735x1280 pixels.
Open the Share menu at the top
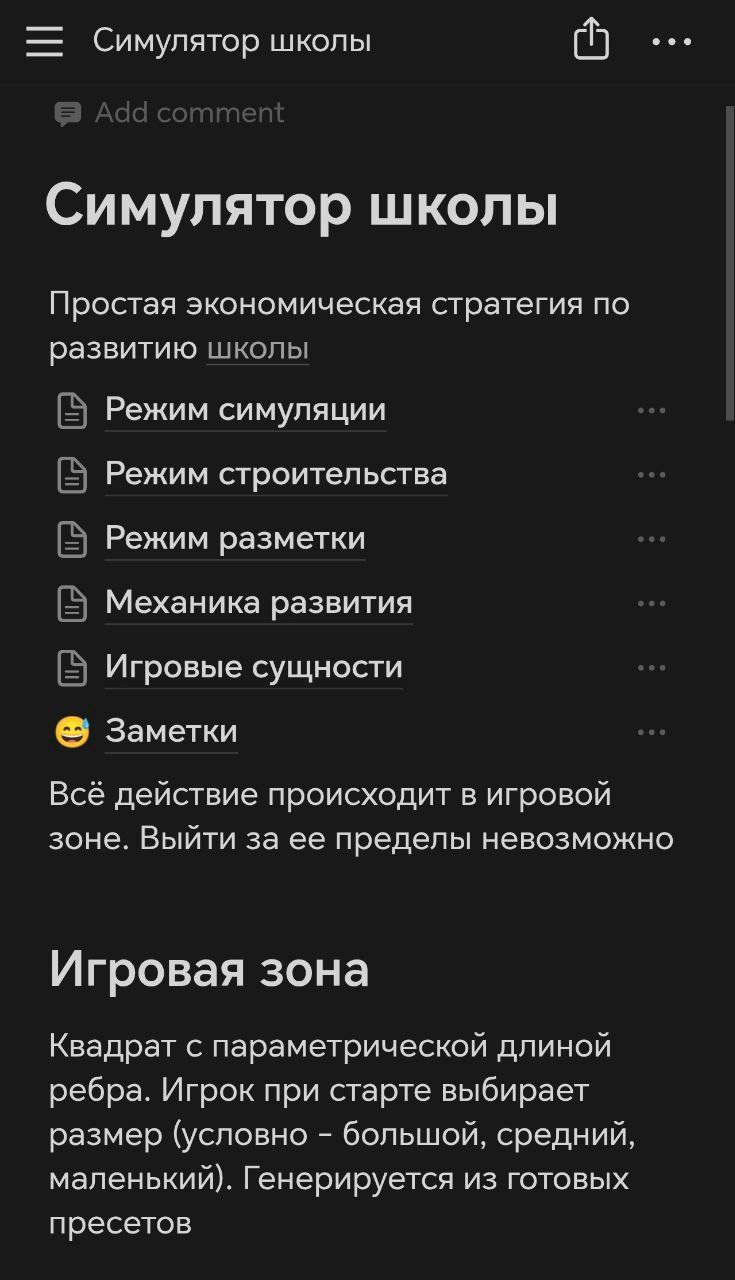[590, 41]
